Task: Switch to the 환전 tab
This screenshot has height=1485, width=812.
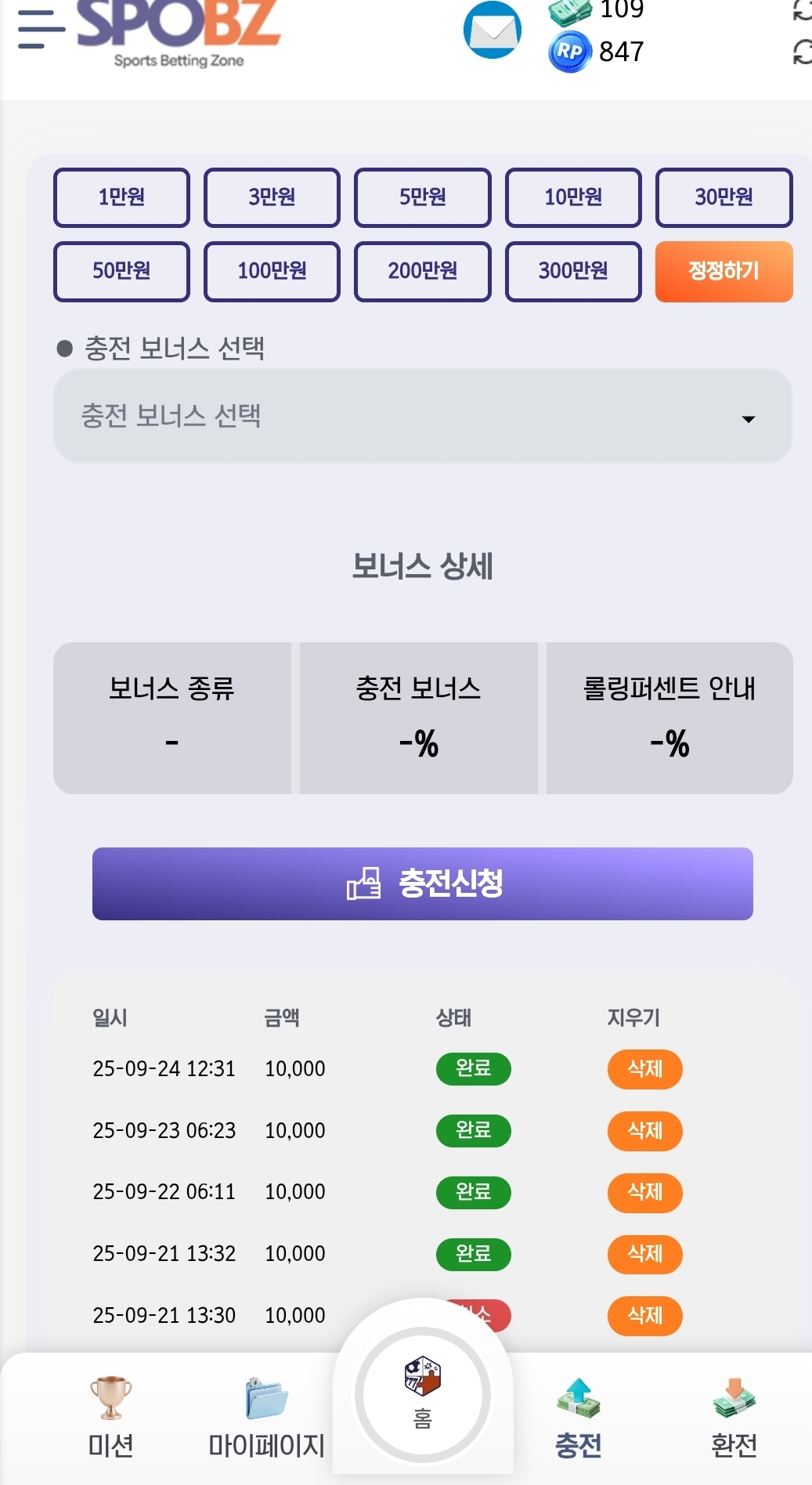Action: [734, 1418]
